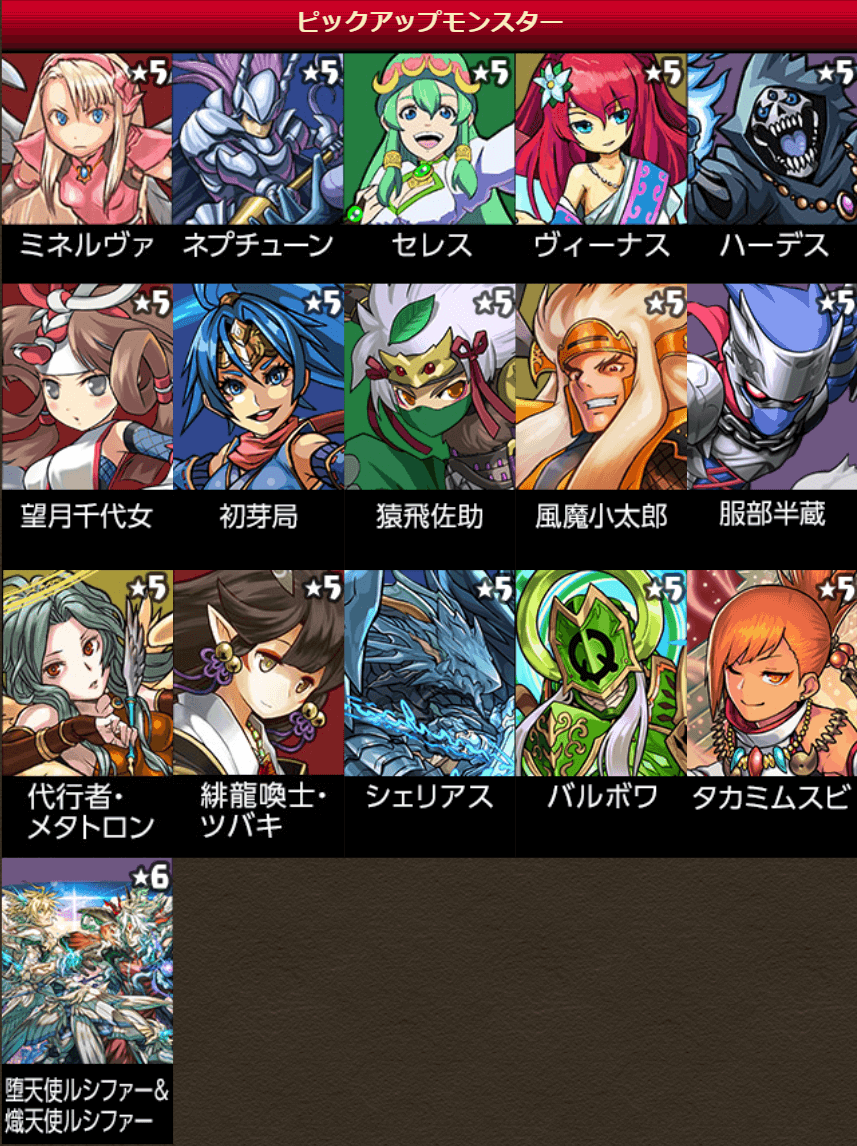
Task: Select the ネプチューン monster
Action: (x=258, y=140)
